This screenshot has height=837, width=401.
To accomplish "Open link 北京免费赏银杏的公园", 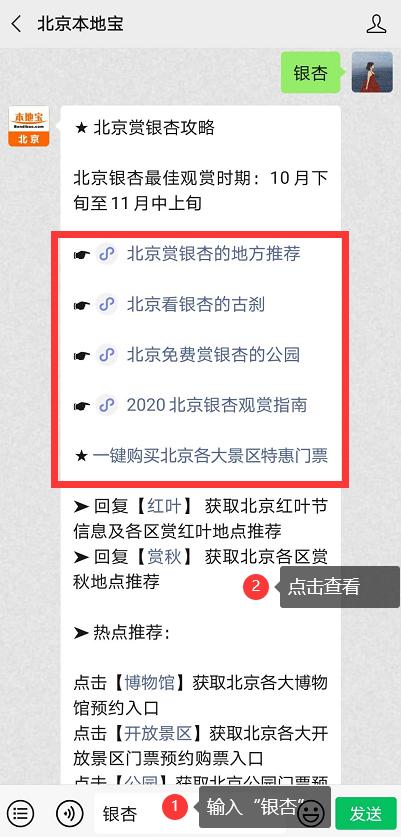I will [x=213, y=354].
